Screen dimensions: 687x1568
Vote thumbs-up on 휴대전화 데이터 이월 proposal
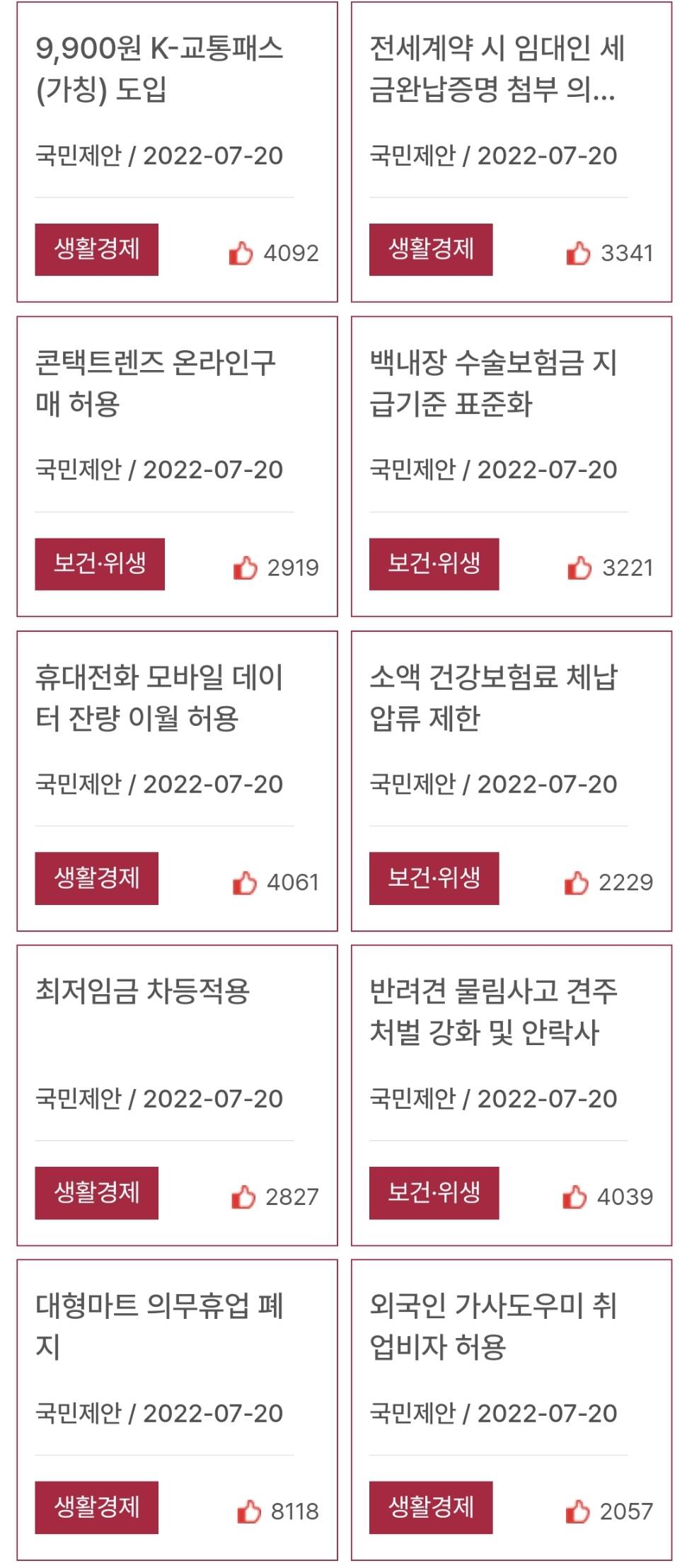[245, 882]
